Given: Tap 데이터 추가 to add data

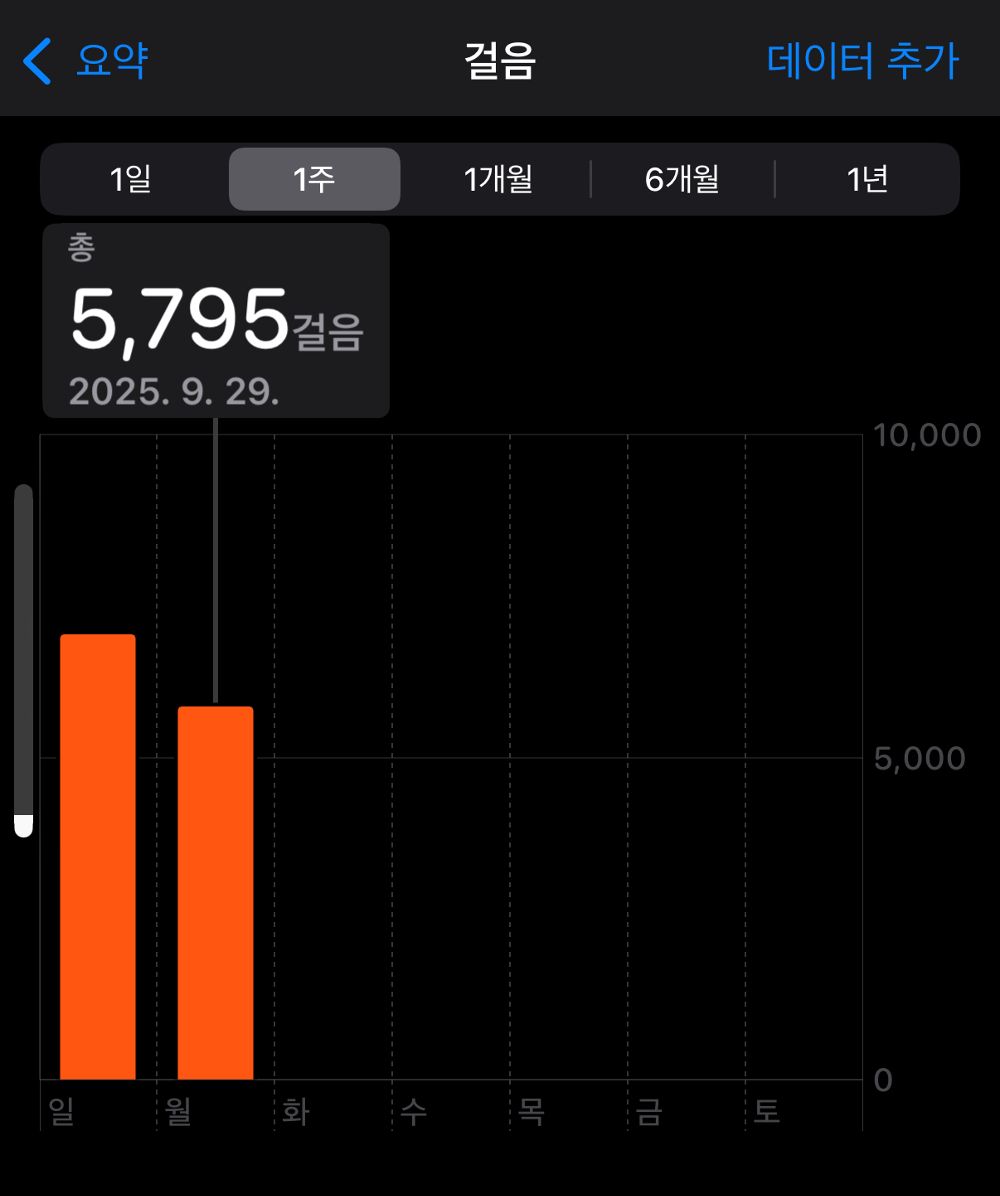Looking at the screenshot, I should 862,61.
